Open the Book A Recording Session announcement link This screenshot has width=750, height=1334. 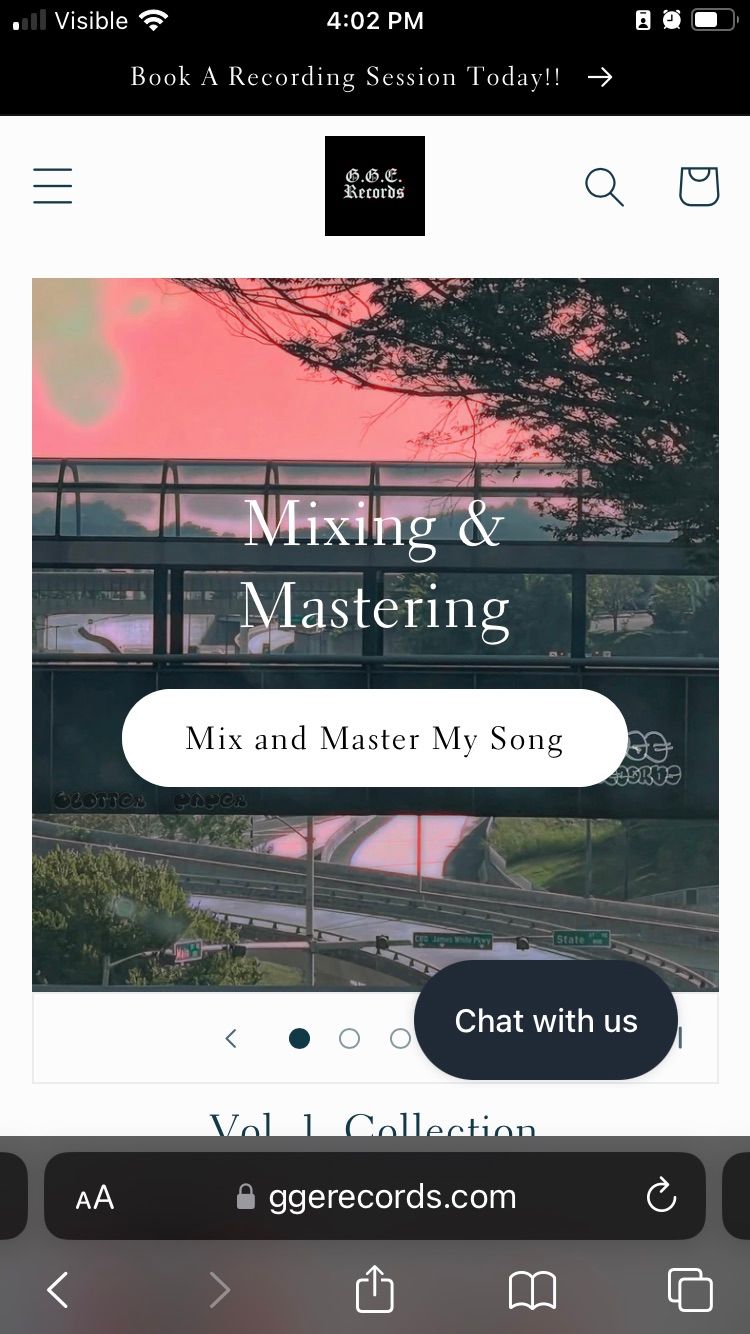[372, 77]
